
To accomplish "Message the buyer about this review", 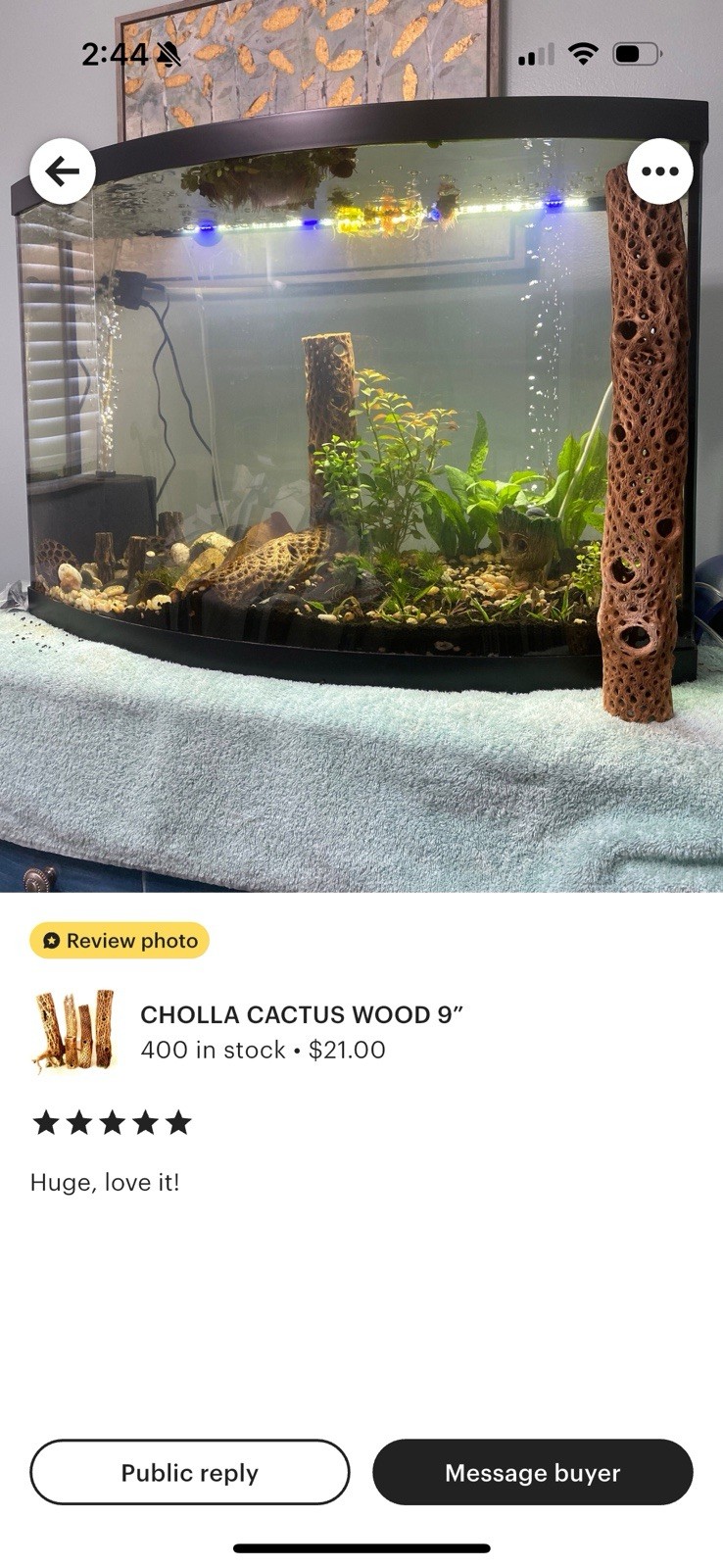I will click(x=532, y=1472).
